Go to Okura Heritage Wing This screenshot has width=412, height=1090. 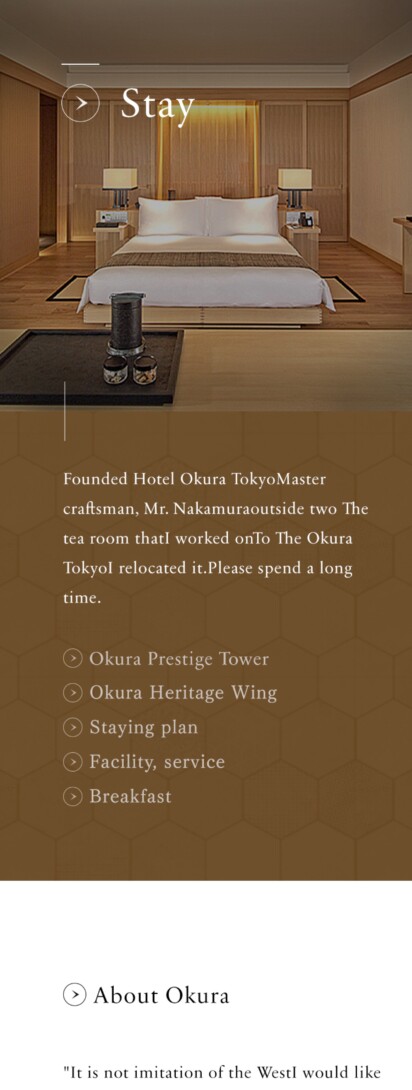[x=170, y=692]
